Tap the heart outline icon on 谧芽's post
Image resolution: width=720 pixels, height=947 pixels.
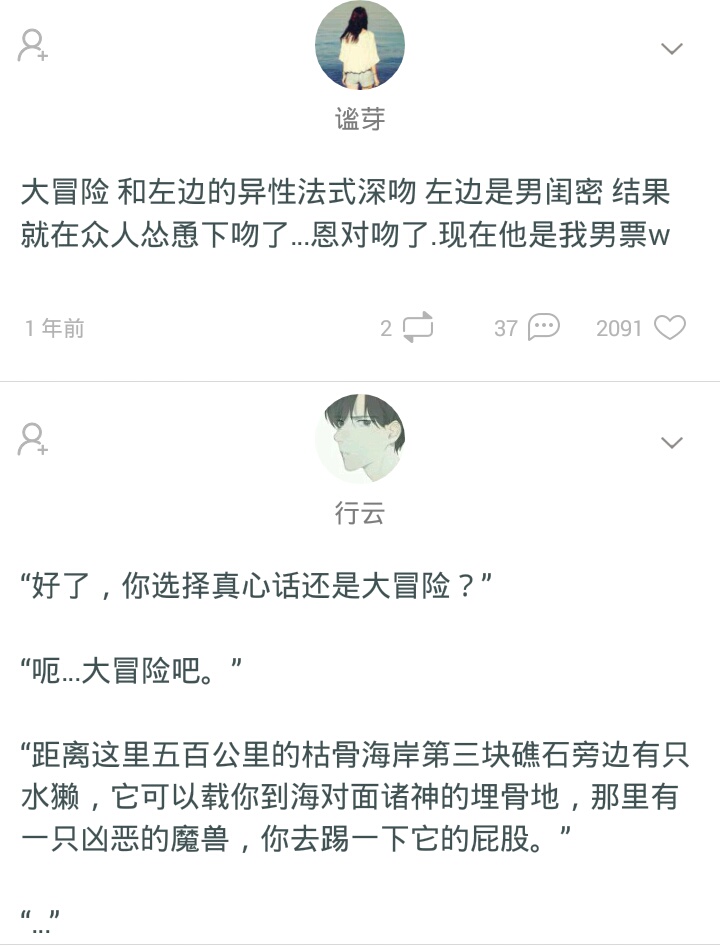coord(669,327)
